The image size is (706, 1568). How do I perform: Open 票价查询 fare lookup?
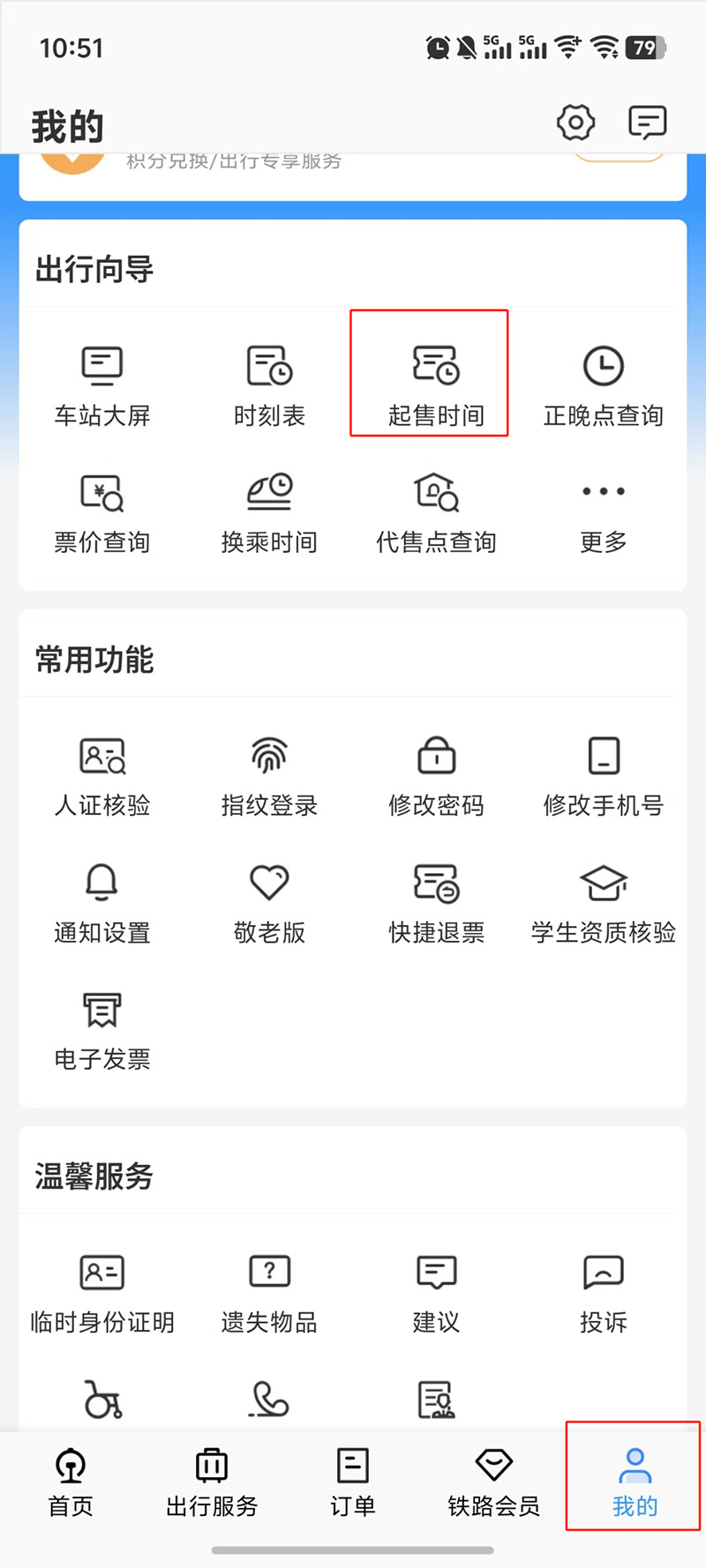pos(102,512)
